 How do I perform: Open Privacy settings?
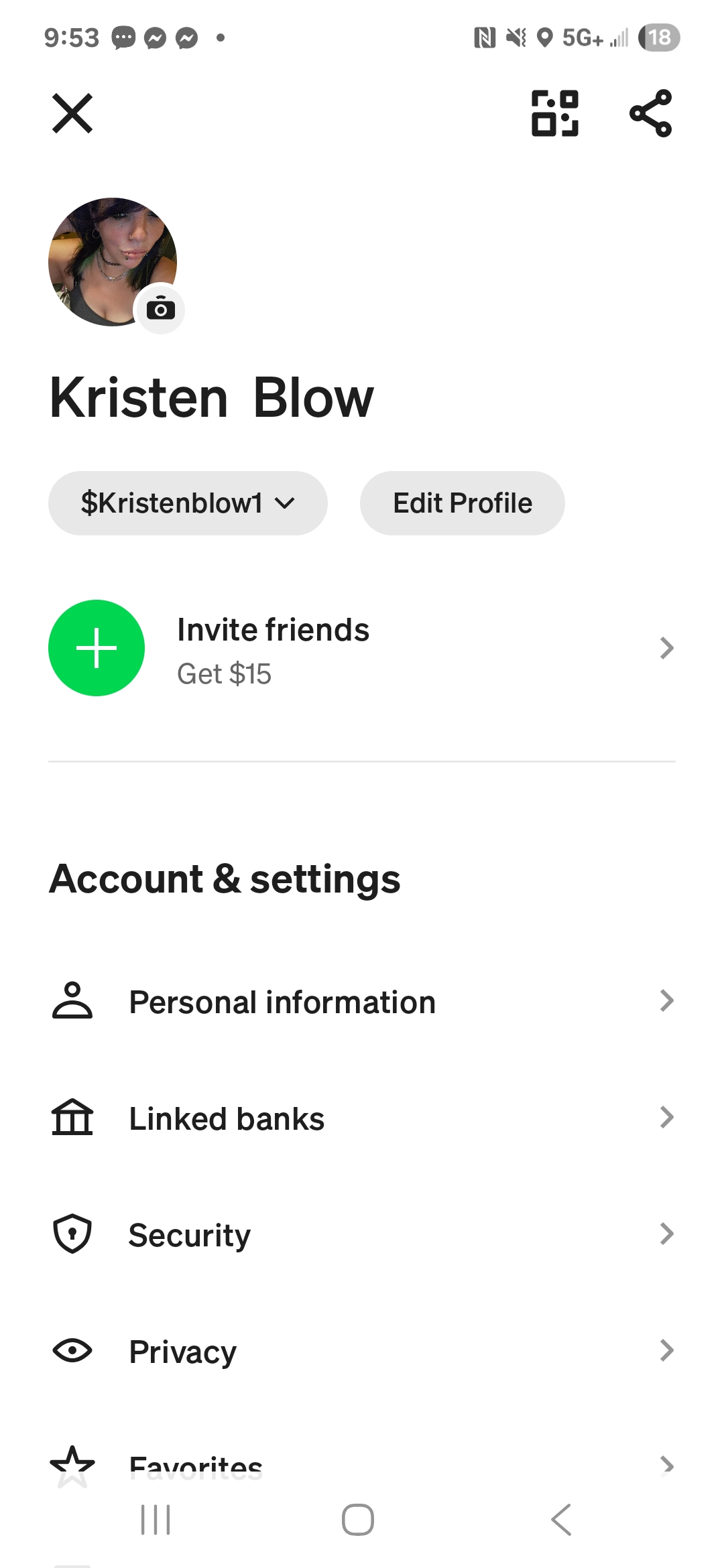(362, 1352)
